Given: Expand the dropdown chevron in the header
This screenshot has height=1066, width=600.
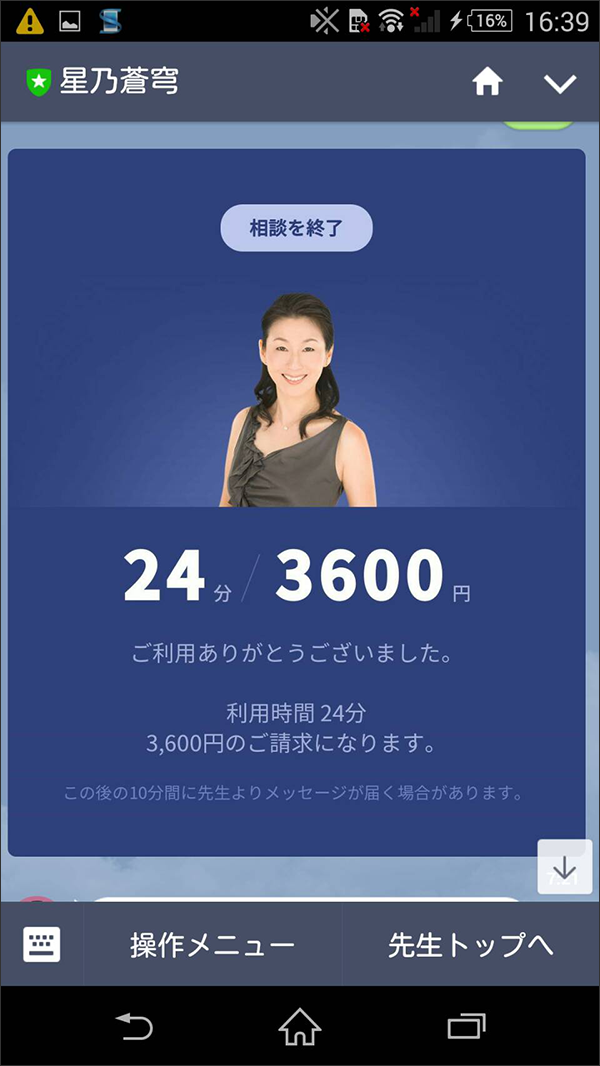Looking at the screenshot, I should tap(560, 84).
